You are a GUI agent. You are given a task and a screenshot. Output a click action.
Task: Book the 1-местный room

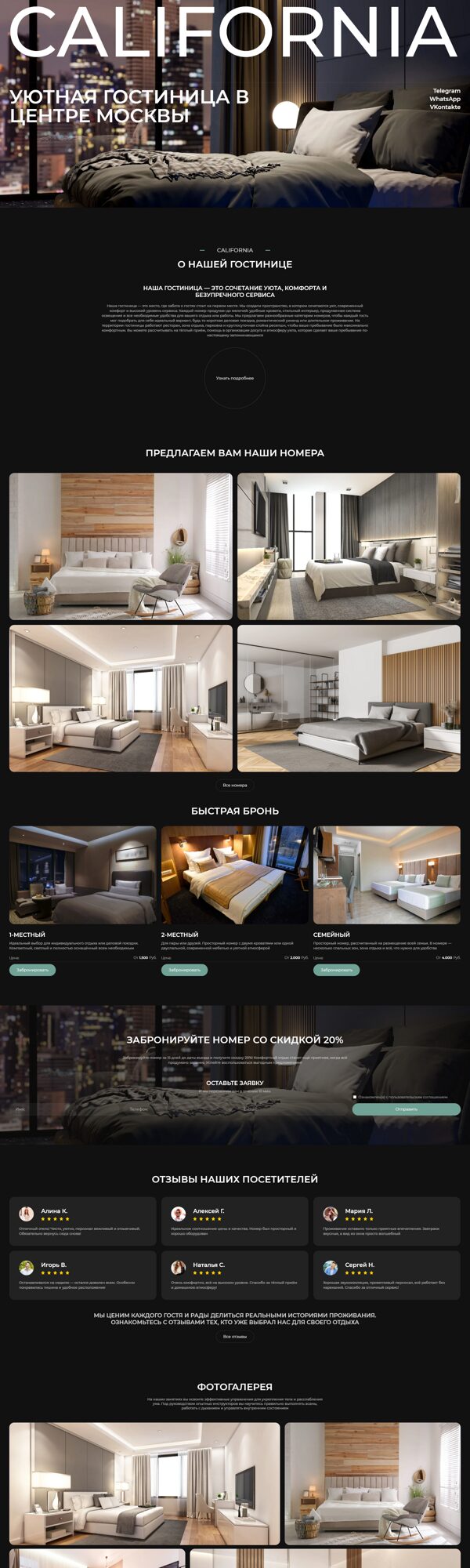(32, 970)
